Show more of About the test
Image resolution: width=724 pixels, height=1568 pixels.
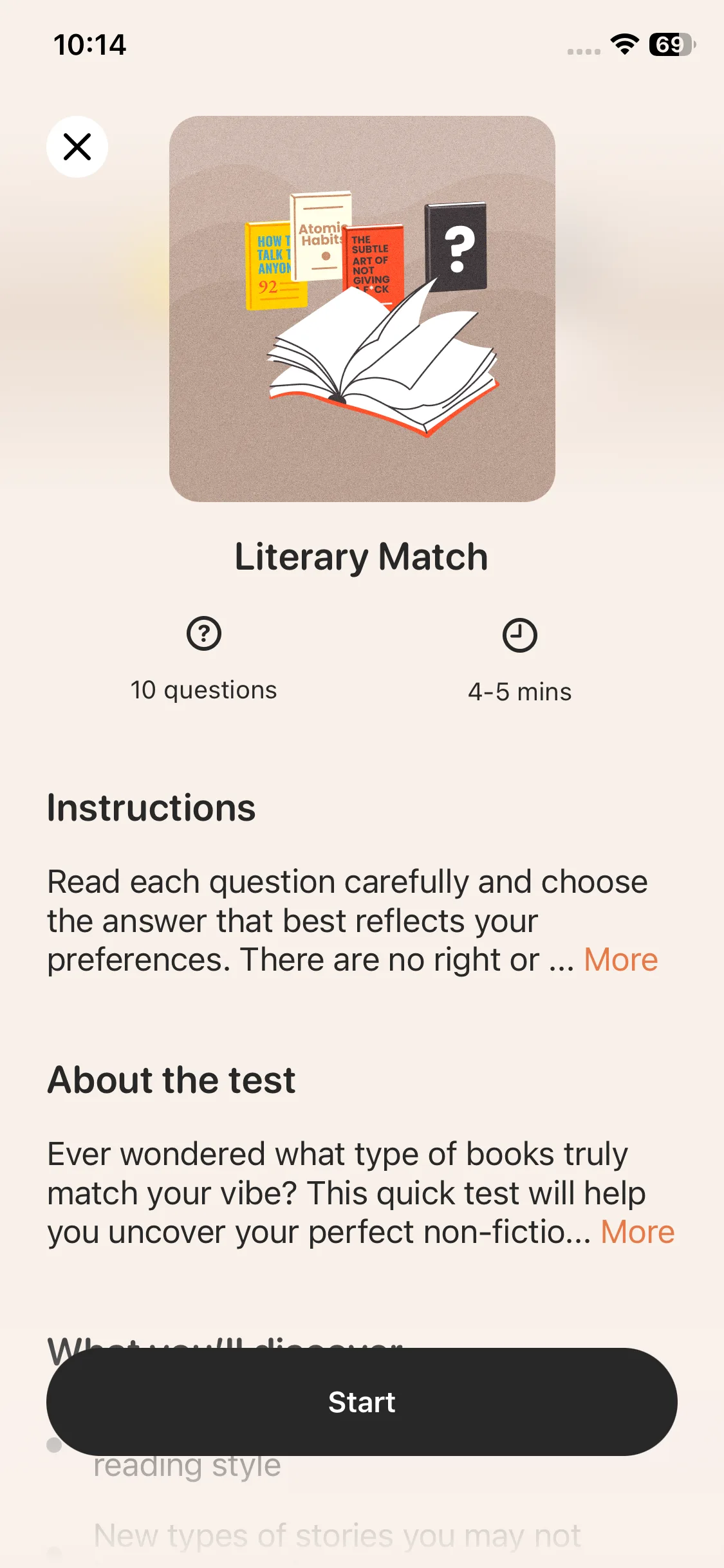point(637,1232)
